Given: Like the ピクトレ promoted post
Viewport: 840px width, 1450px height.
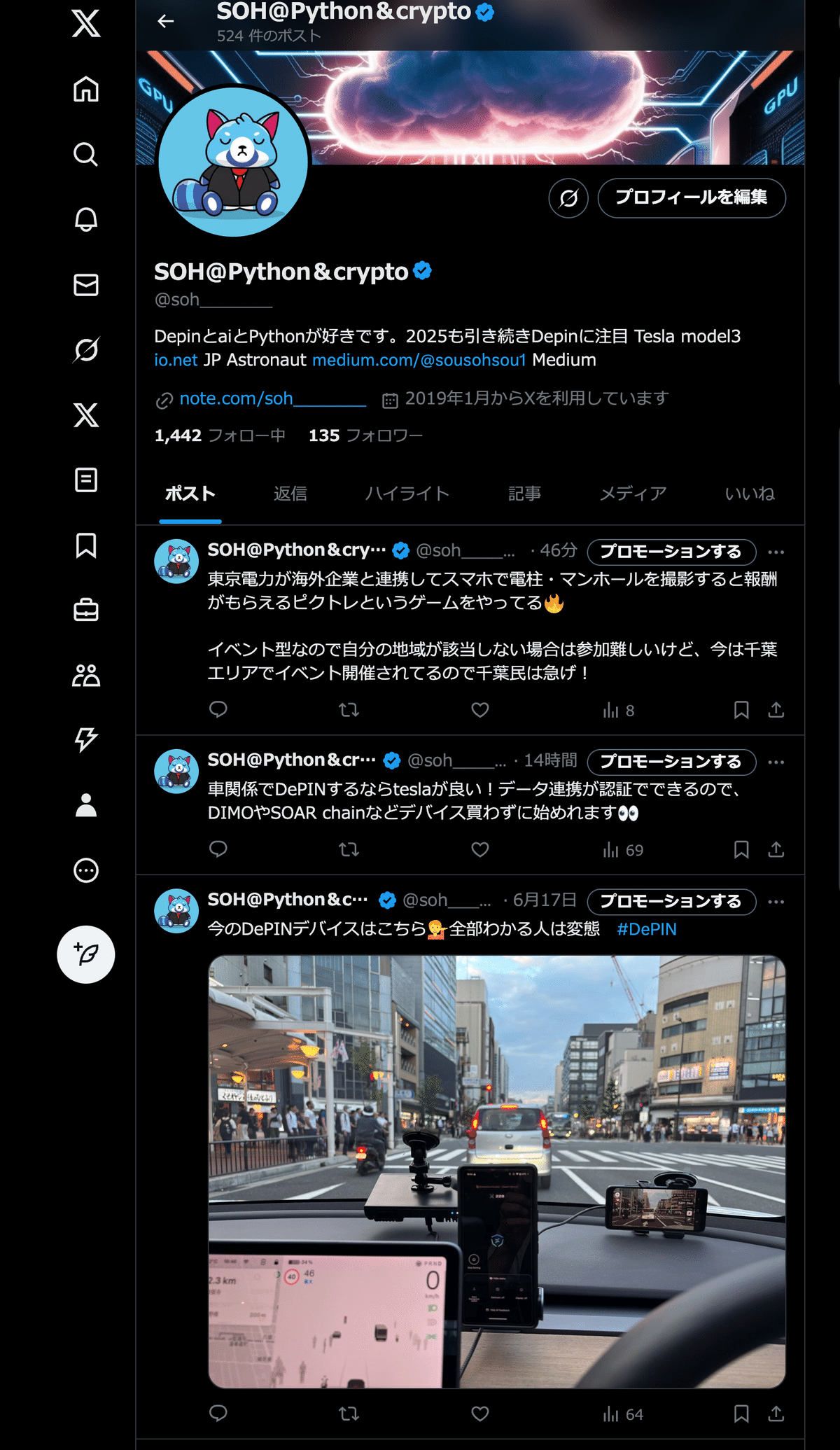Looking at the screenshot, I should pos(480,710).
